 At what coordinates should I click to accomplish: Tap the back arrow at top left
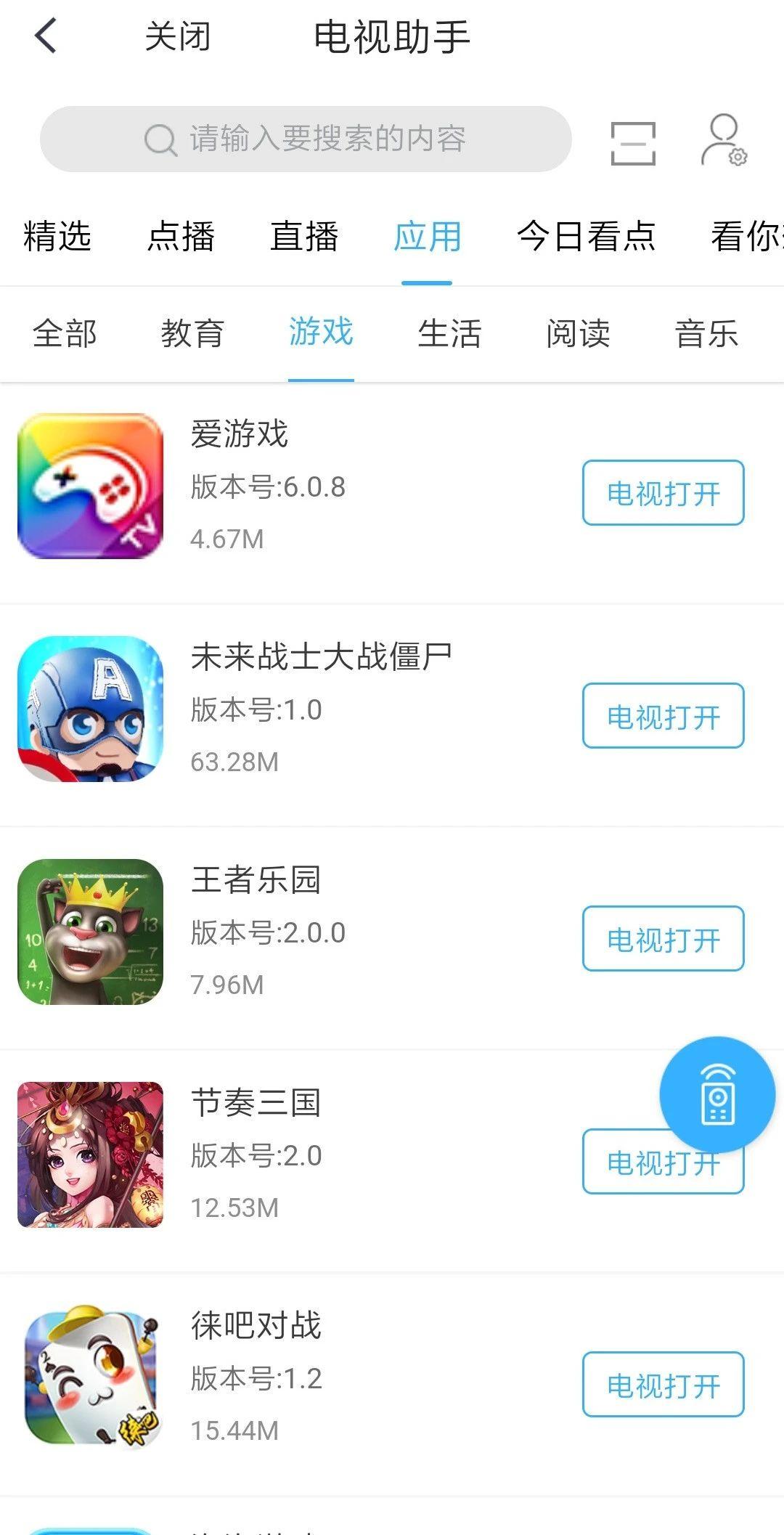(x=45, y=36)
